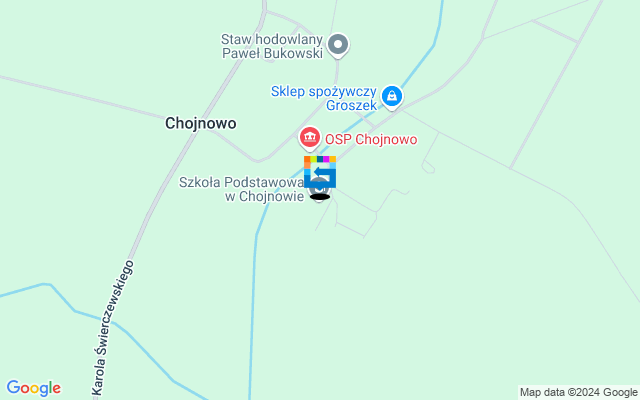Screen dimensions: 640x400
Task: Select the Sklep spożywczy Groszek shop pin
Action: point(393,96)
